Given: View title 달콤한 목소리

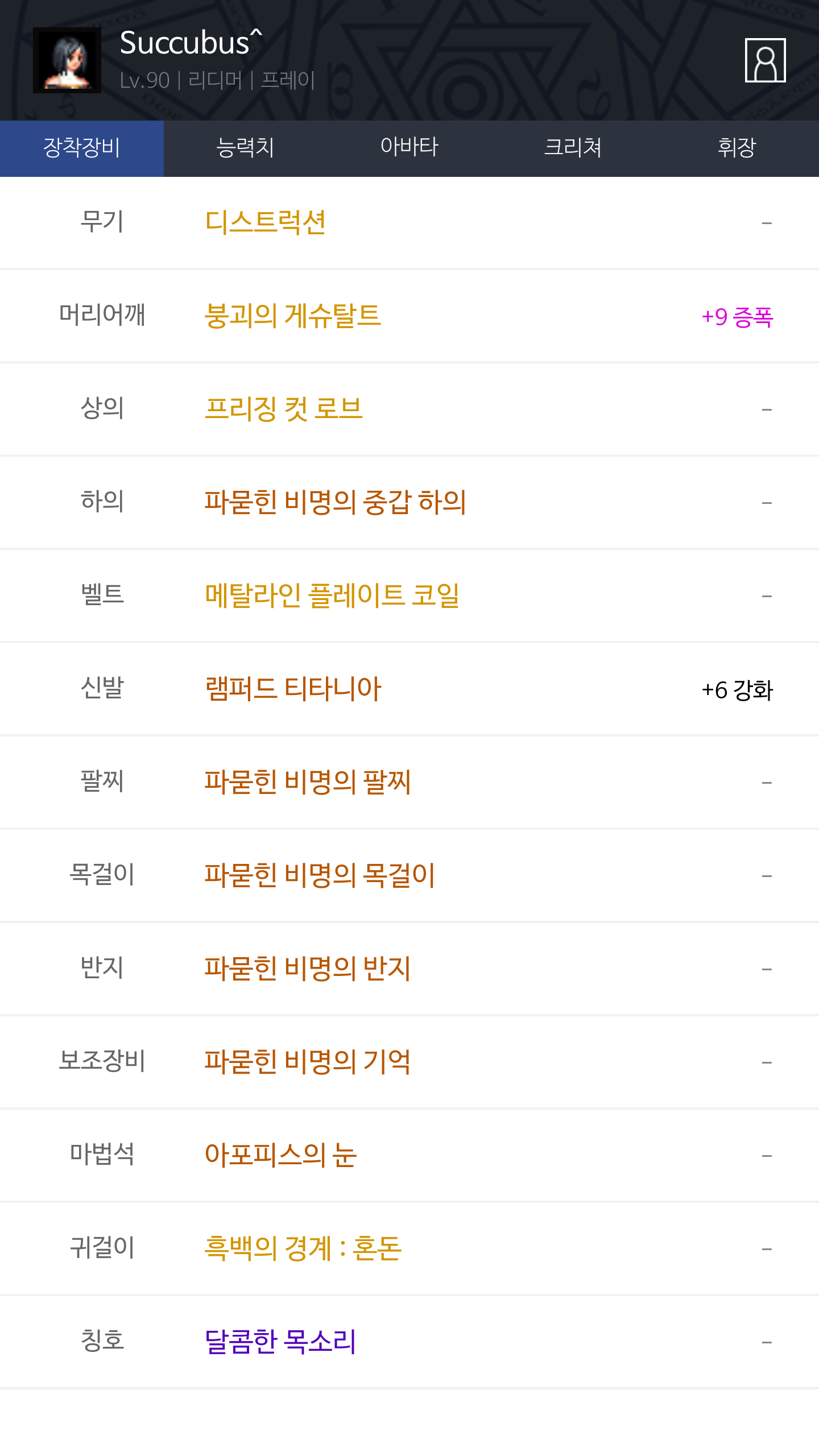Looking at the screenshot, I should pos(280,1342).
